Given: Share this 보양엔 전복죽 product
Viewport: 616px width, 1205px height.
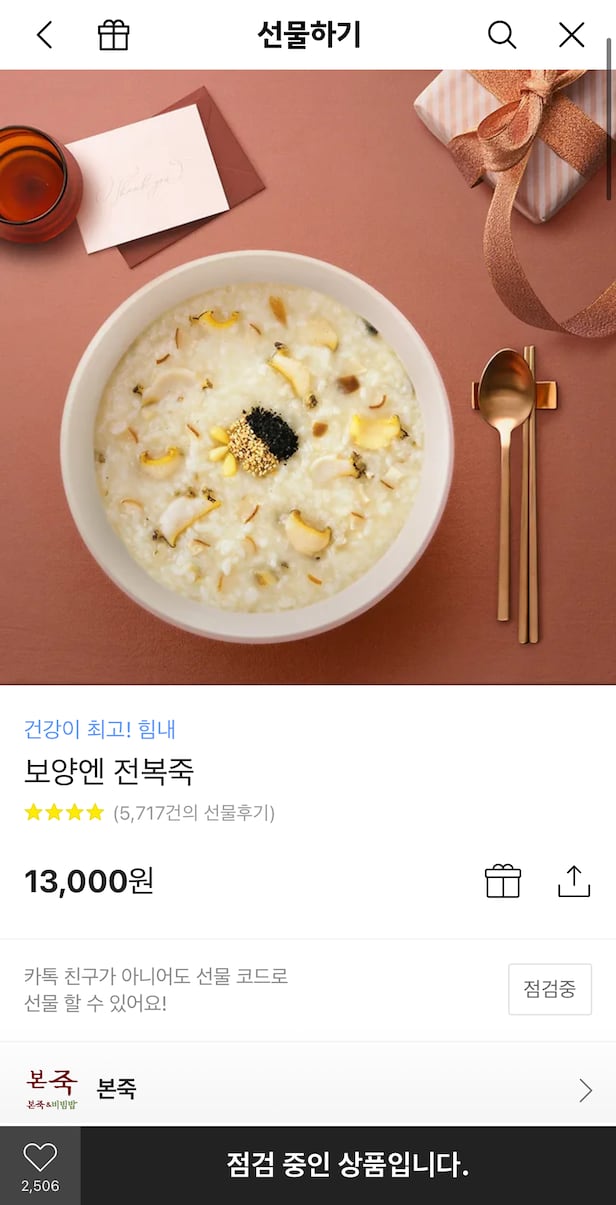Looking at the screenshot, I should pos(574,881).
